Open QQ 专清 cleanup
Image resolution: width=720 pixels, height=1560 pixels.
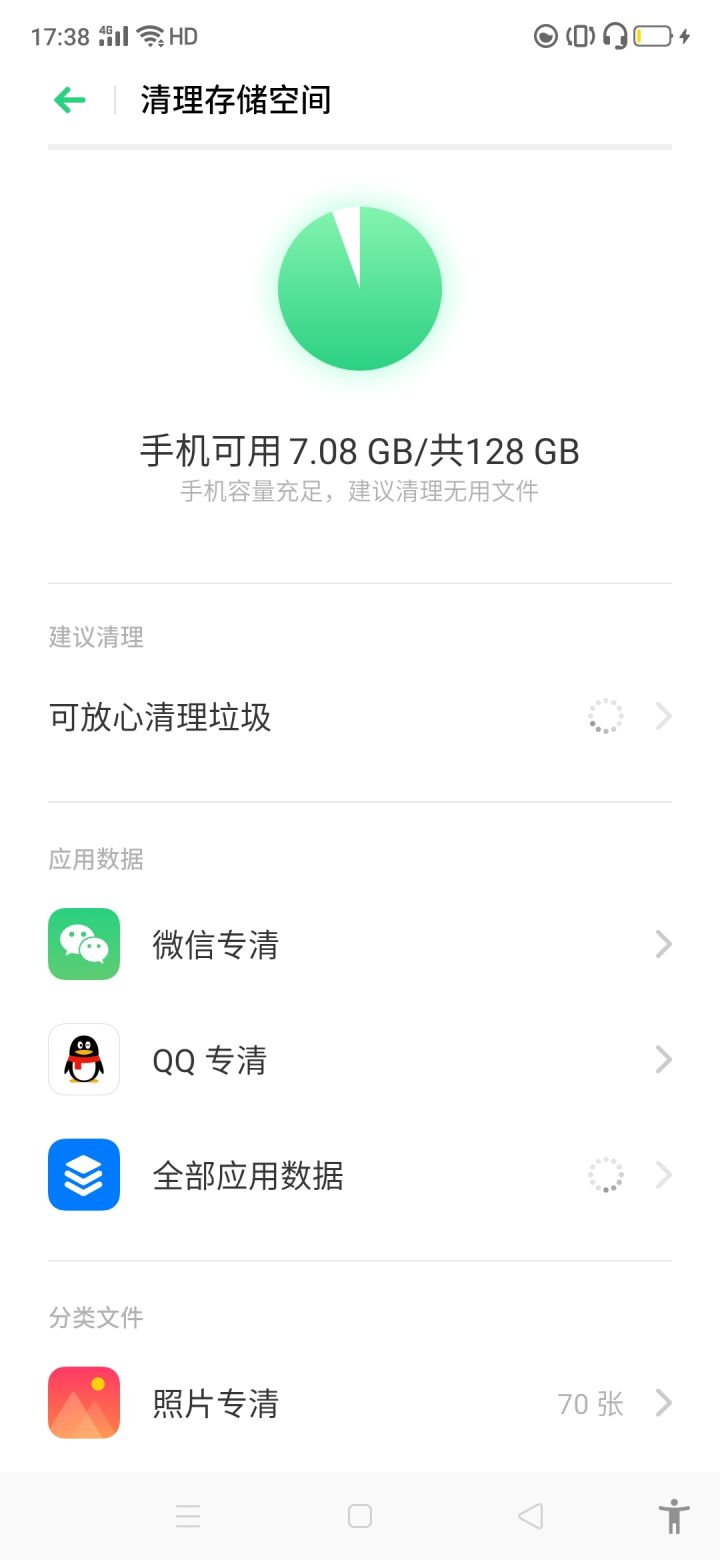[360, 1060]
